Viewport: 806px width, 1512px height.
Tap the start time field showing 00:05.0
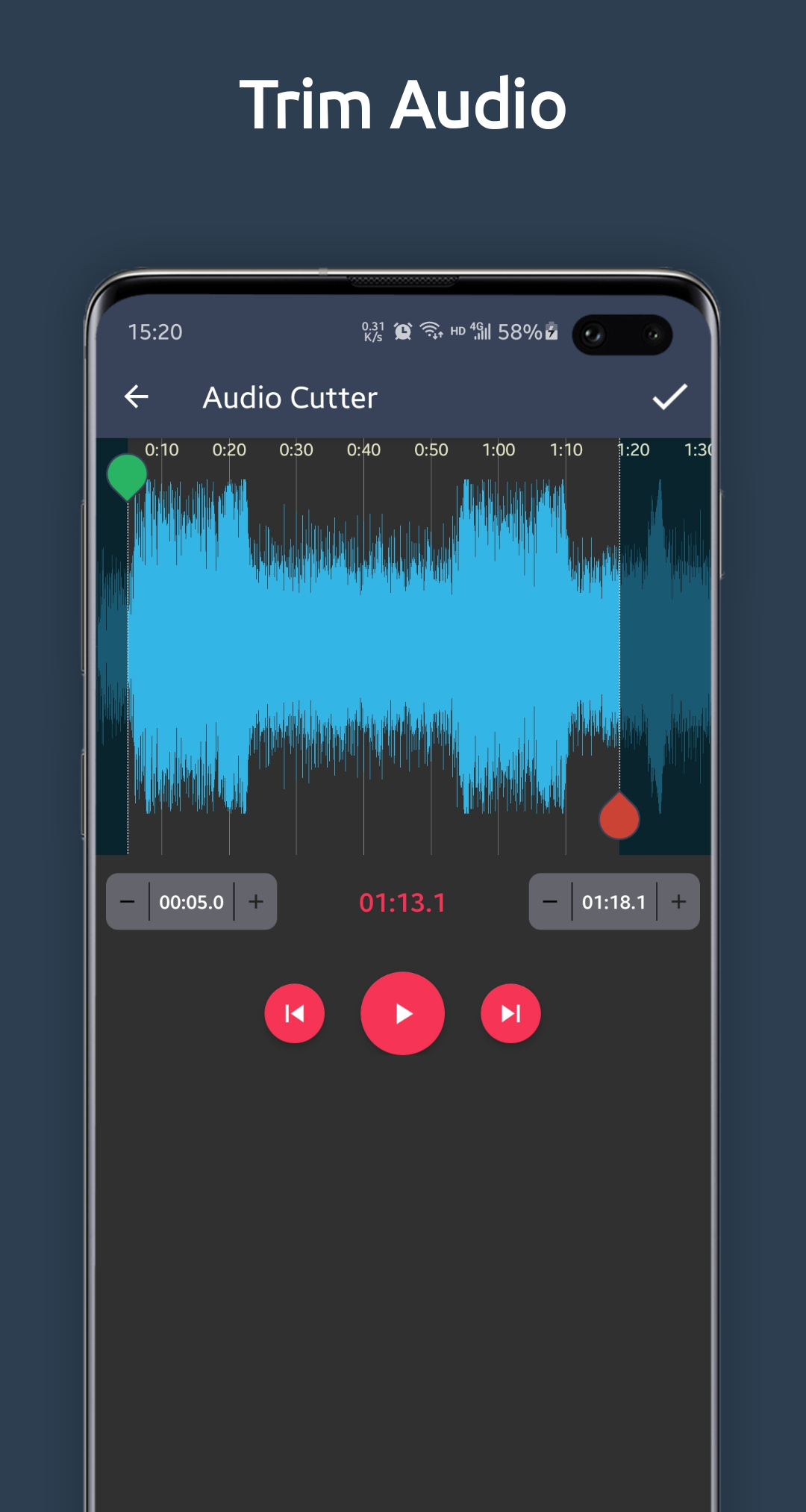[x=192, y=901]
